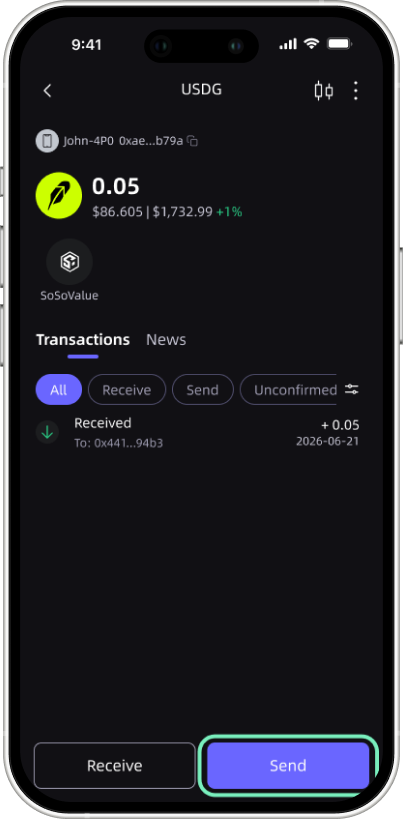This screenshot has width=403, height=820.
Task: Filter transactions by Receive chip
Action: click(x=126, y=390)
